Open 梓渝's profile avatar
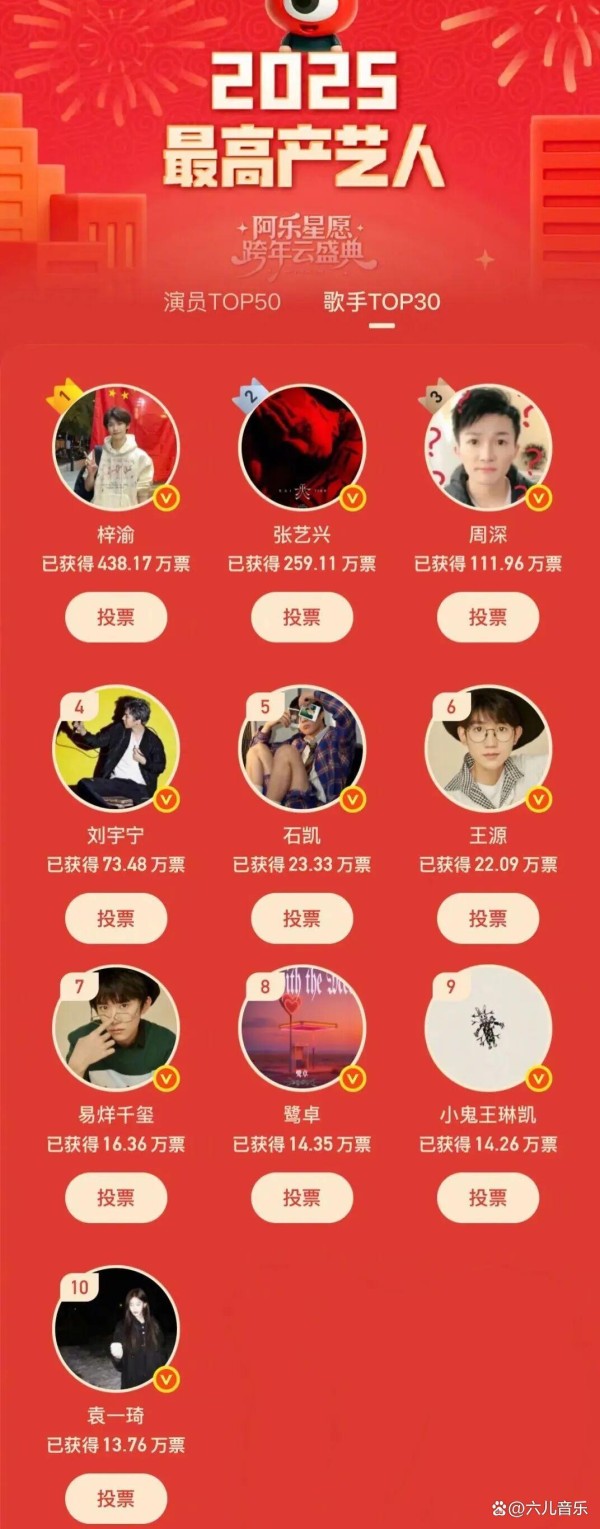 pos(116,447)
